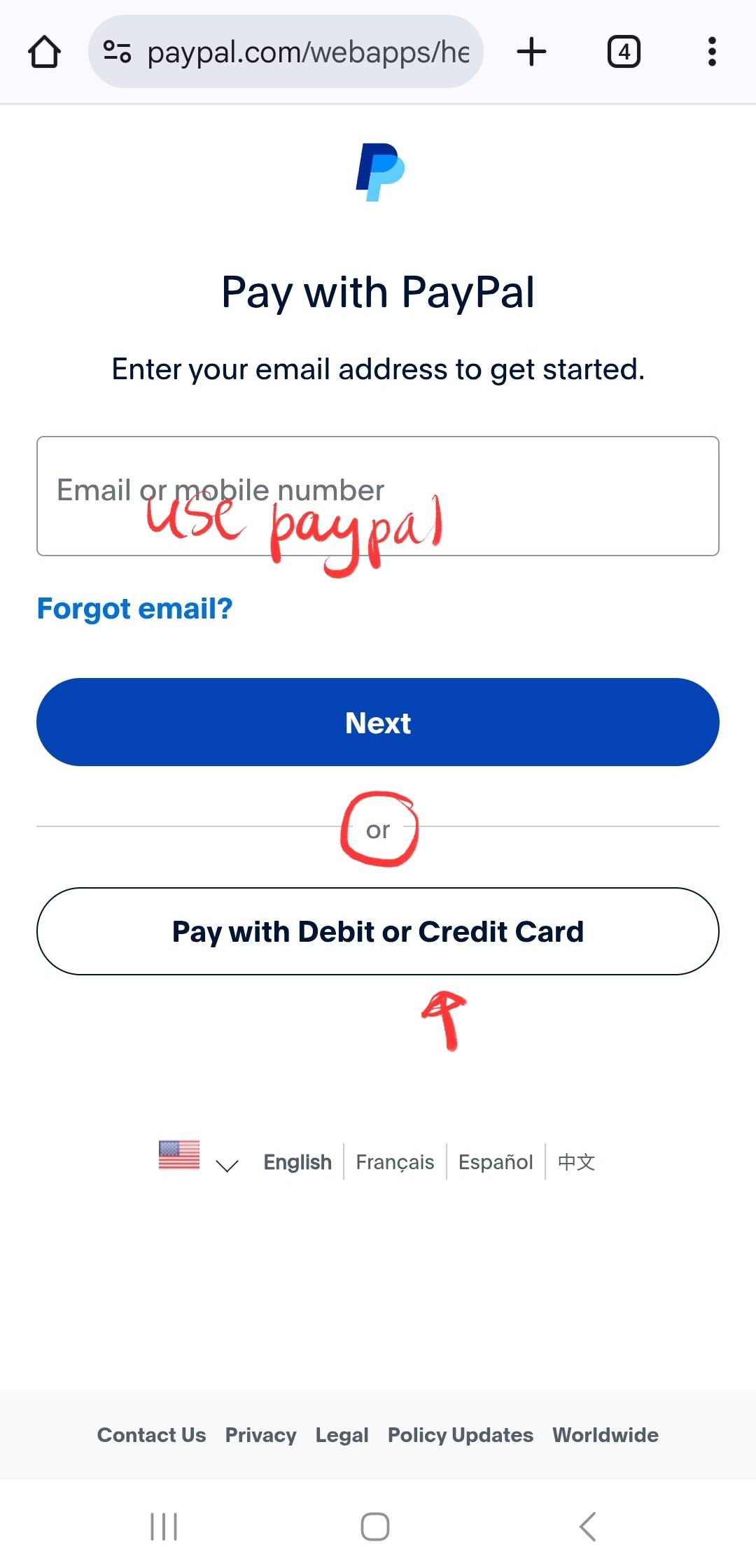The image size is (756, 1568).
Task: Open Policy Updates
Action: click(x=461, y=1435)
